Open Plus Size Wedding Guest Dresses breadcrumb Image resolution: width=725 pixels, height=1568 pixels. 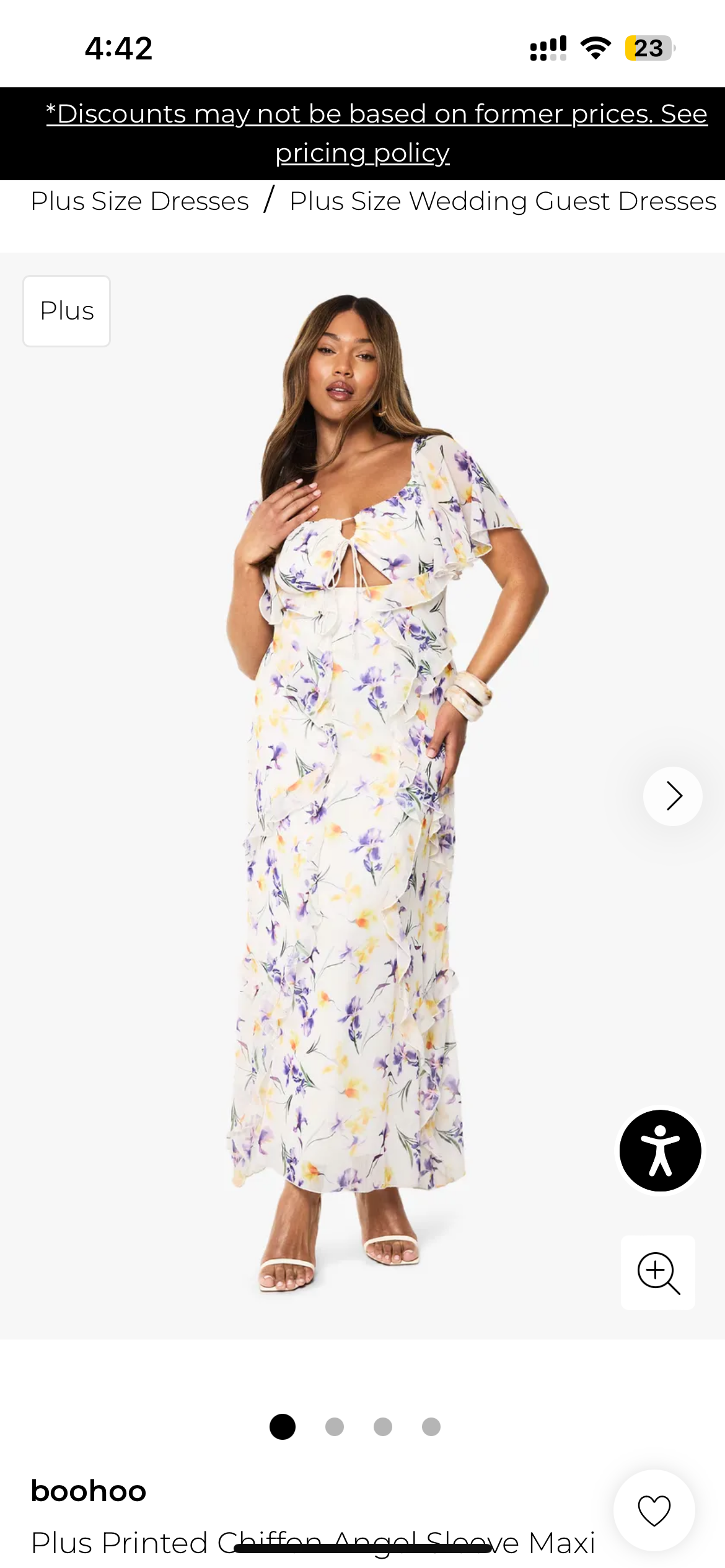coord(503,201)
